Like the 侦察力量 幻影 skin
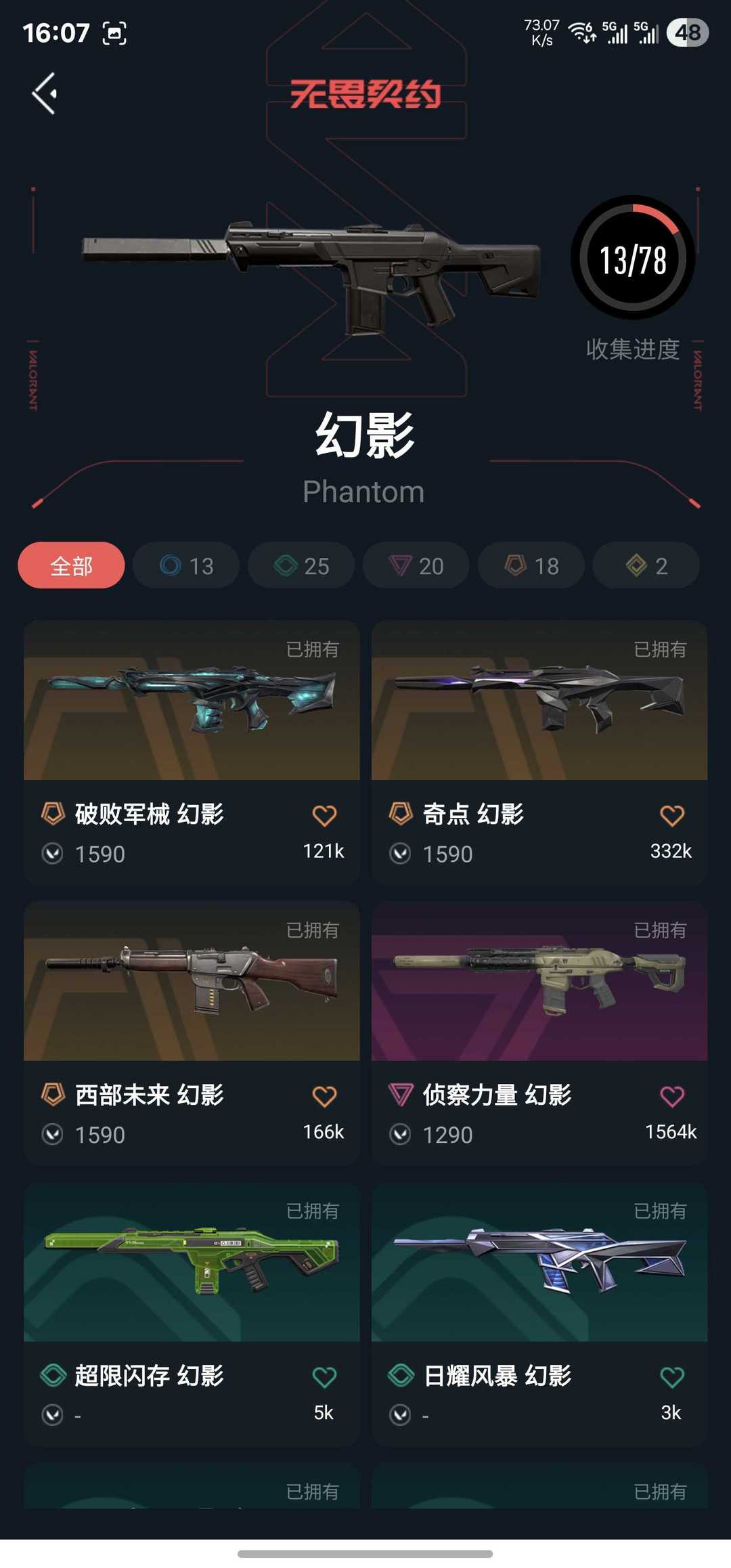The width and height of the screenshot is (731, 1568). [x=672, y=1097]
